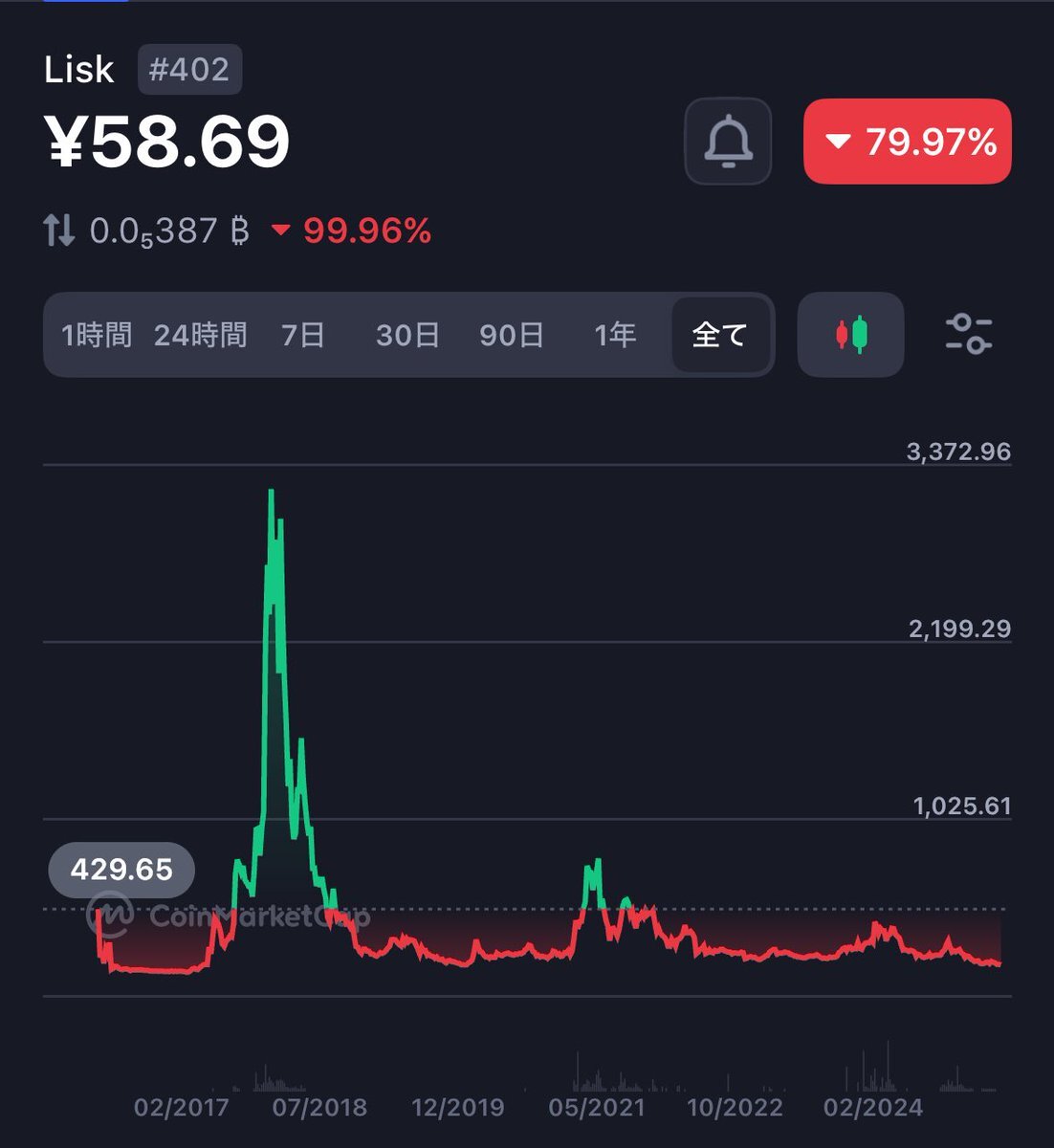Switch to the 30日 range
This screenshot has width=1054, height=1148.
(407, 335)
